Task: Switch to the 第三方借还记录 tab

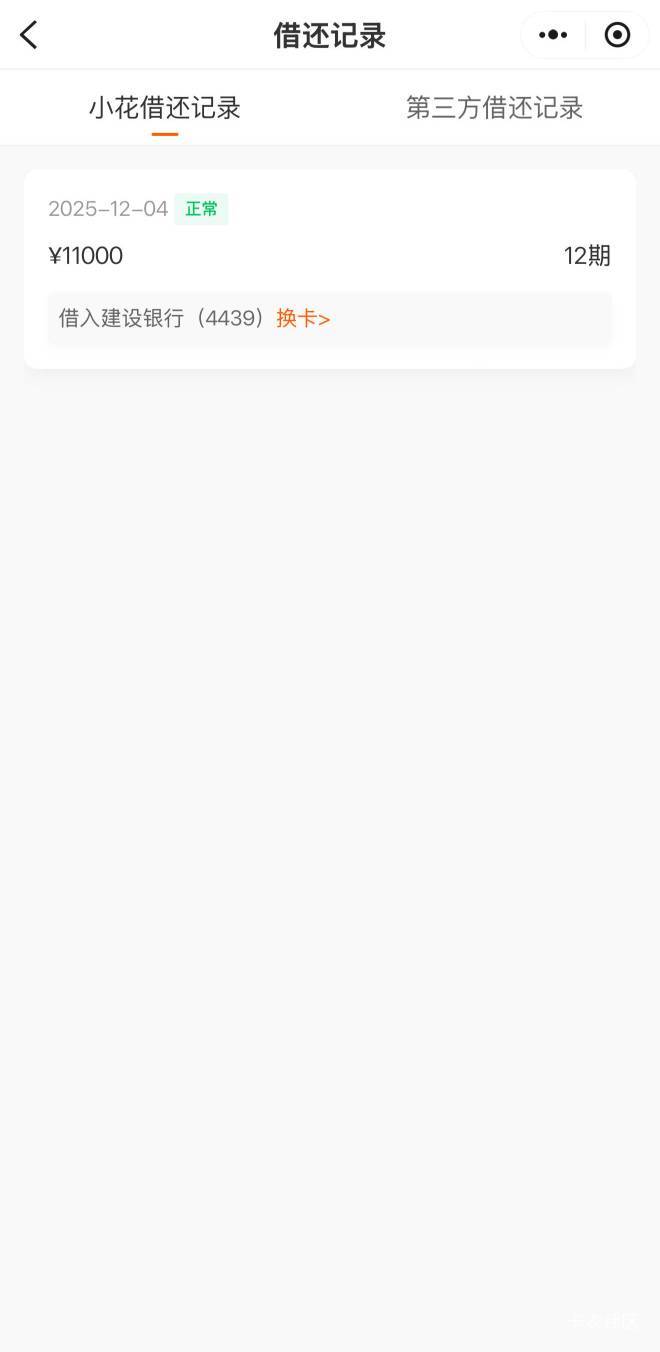Action: [x=495, y=108]
